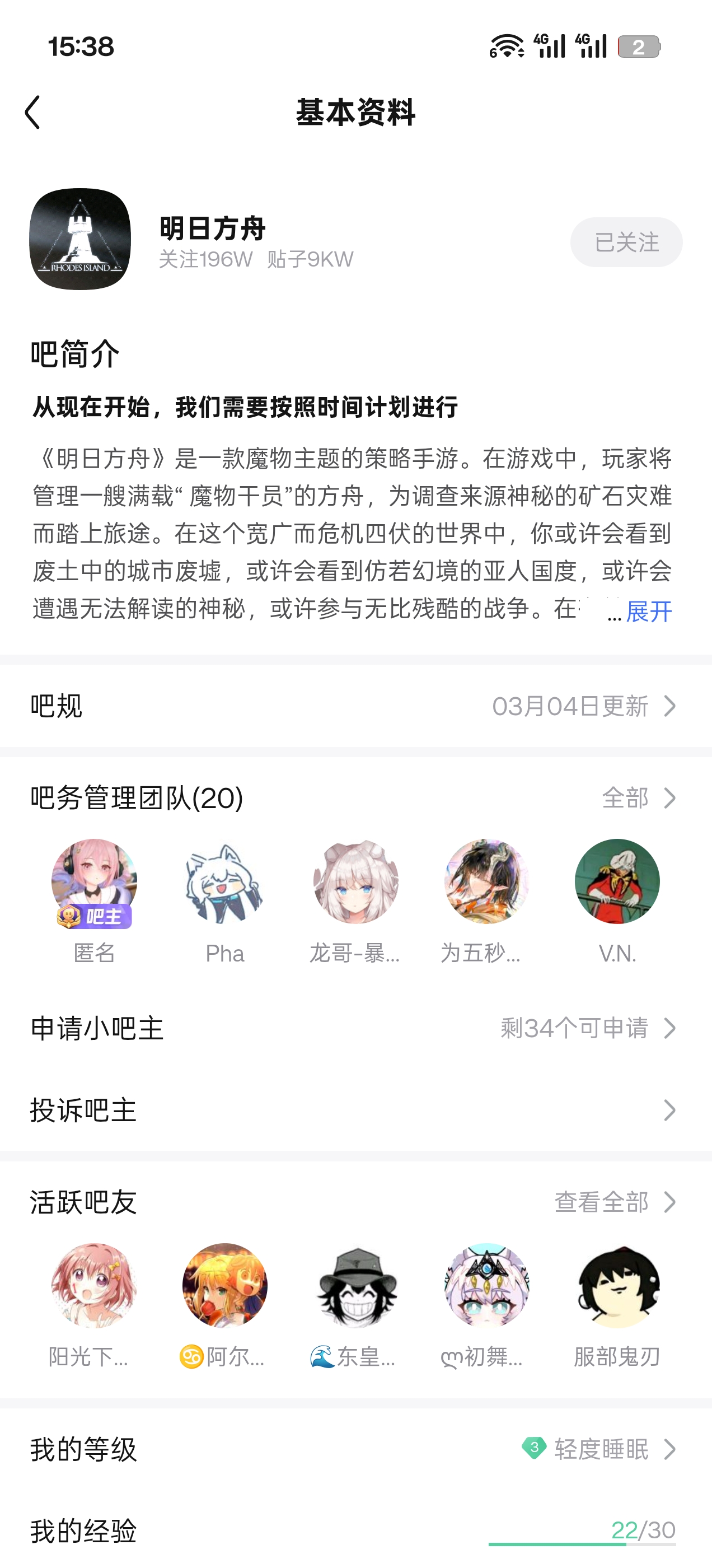Open moderator Pha's profile
Viewport: 712px width, 1568px height.
pyautogui.click(x=224, y=881)
